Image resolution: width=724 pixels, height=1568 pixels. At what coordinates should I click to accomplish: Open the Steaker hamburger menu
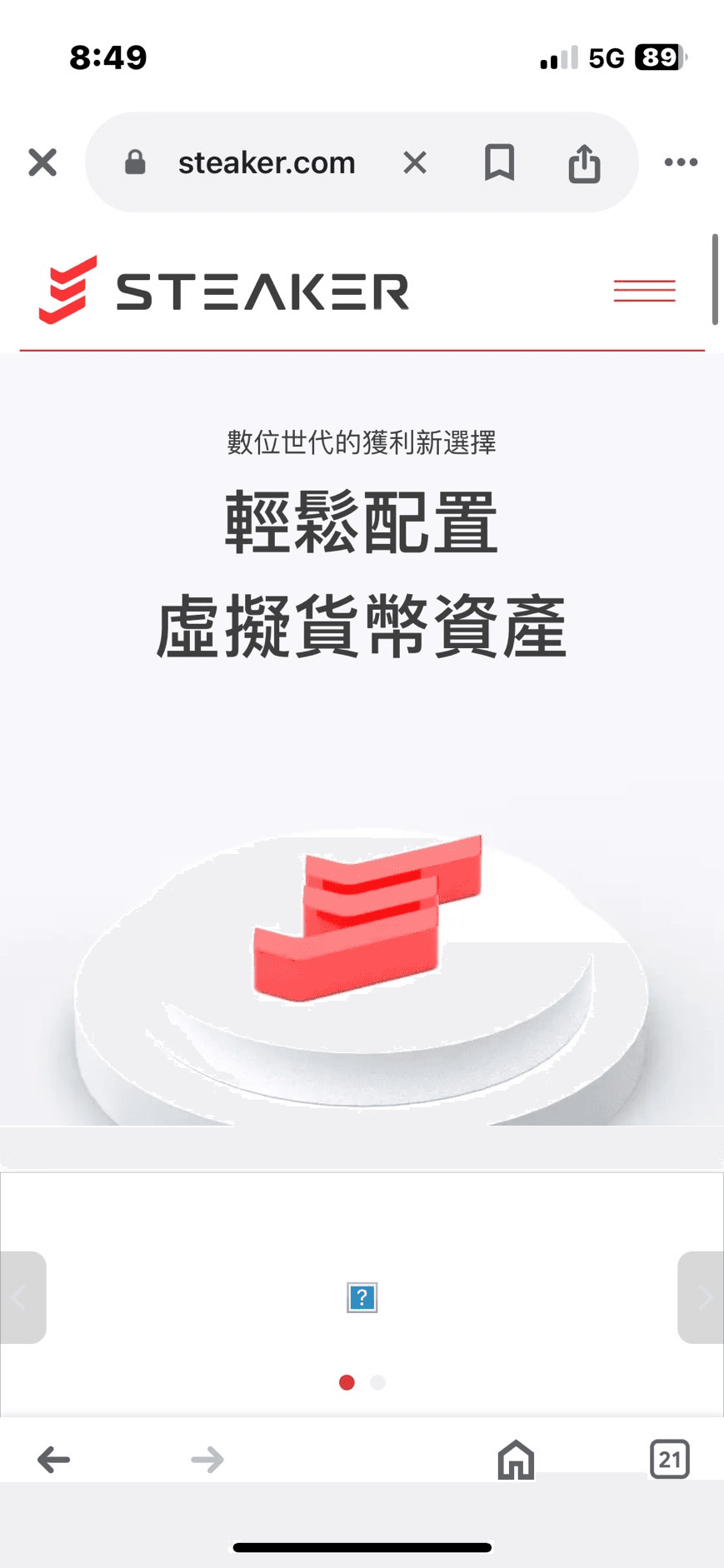pyautogui.click(x=644, y=291)
